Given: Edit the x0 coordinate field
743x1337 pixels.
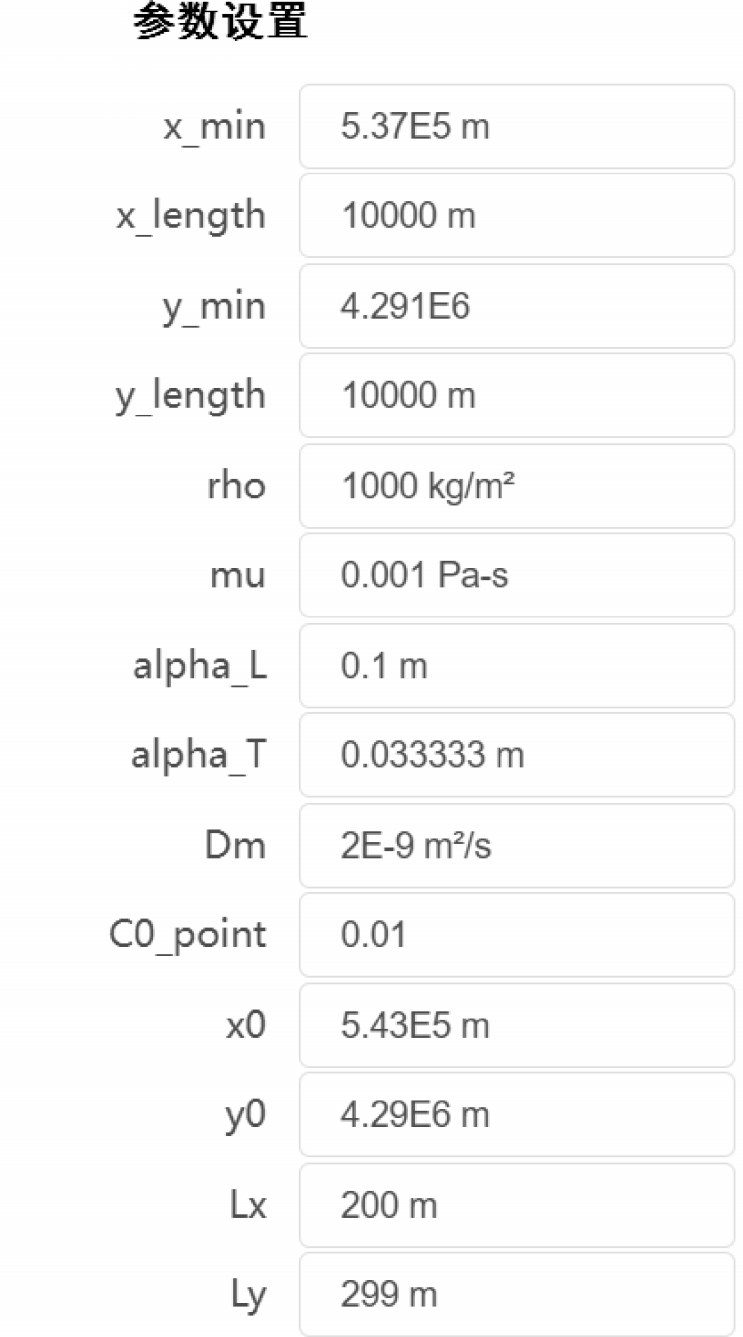Looking at the screenshot, I should coord(517,1025).
